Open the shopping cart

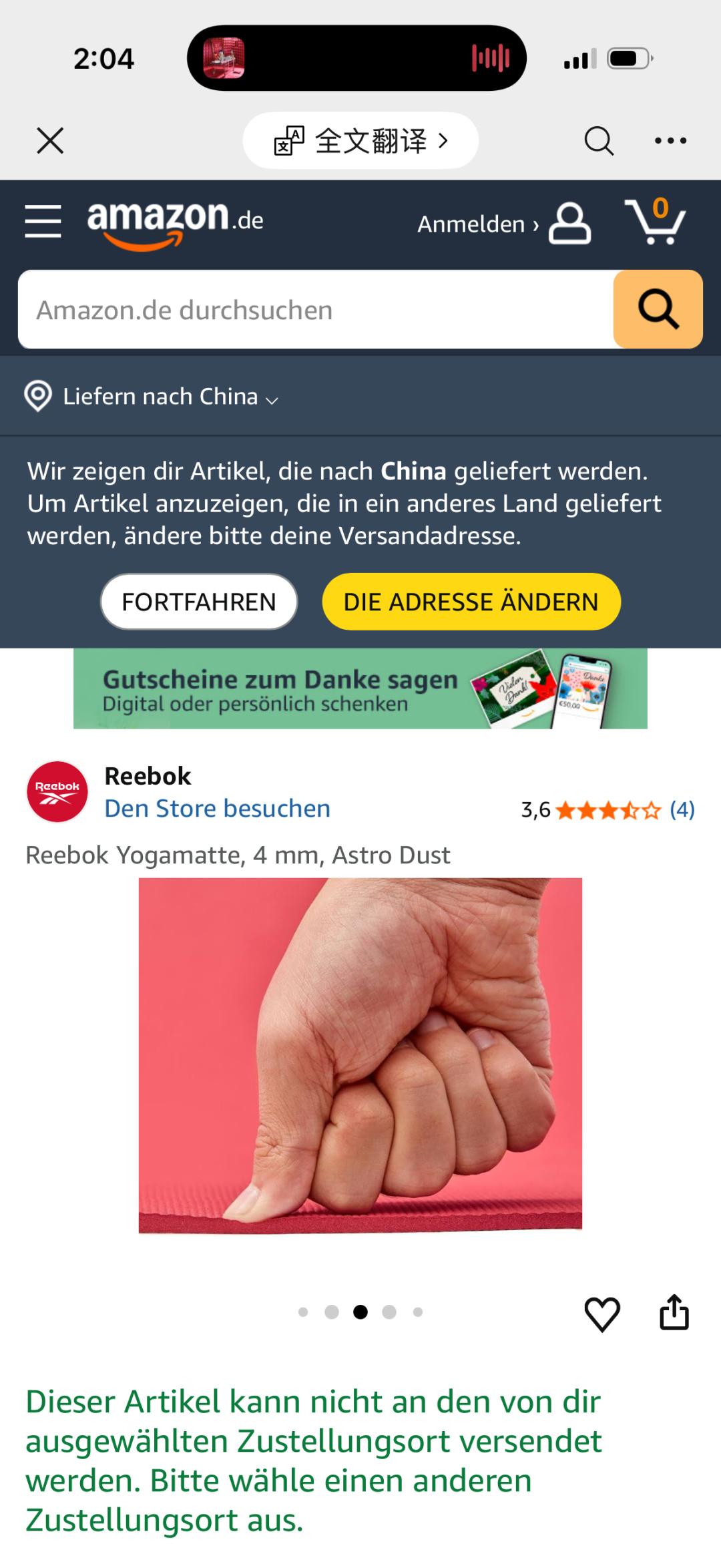[x=655, y=221]
